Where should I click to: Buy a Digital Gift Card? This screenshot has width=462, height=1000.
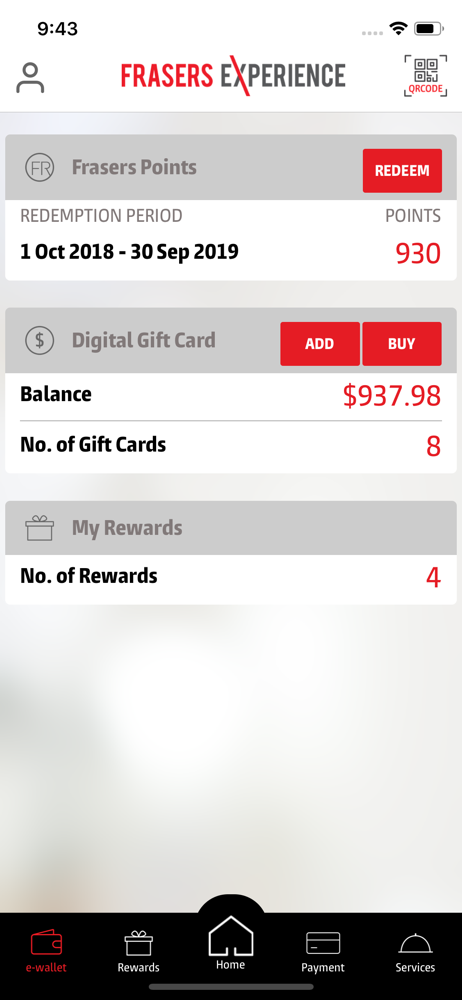[401, 344]
